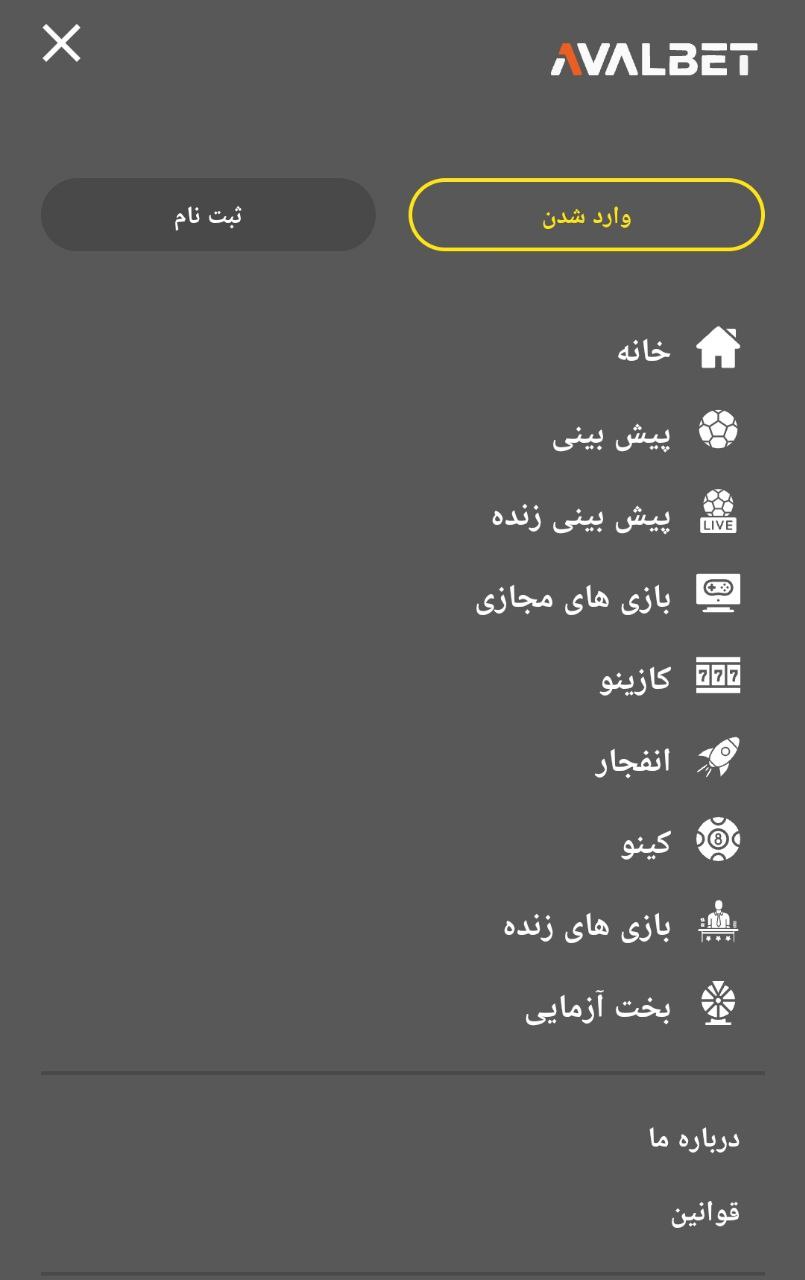
Task: Select the 777 slot machine casino icon
Action: pyautogui.click(x=717, y=676)
